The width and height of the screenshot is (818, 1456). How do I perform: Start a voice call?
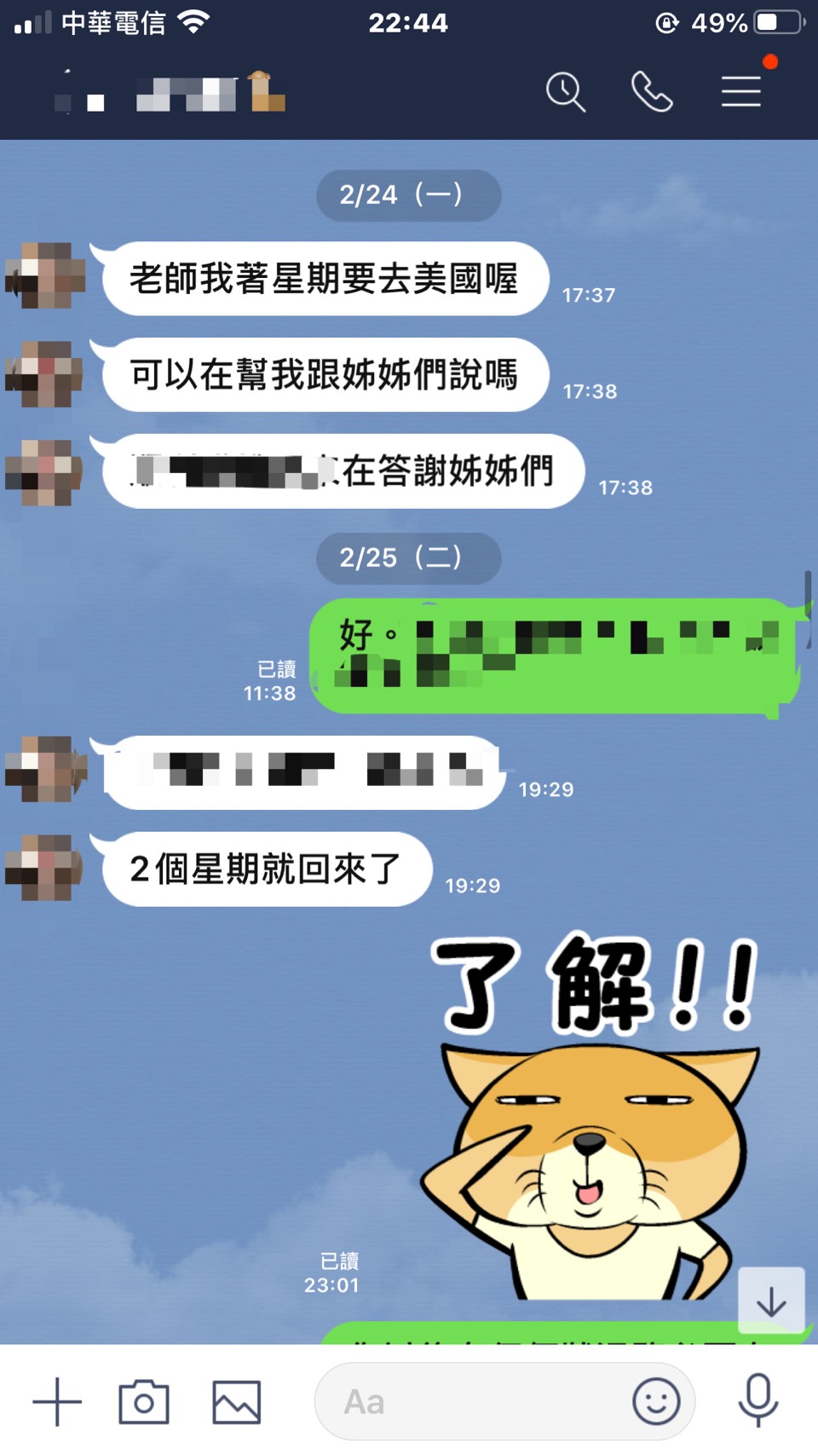pos(652,92)
